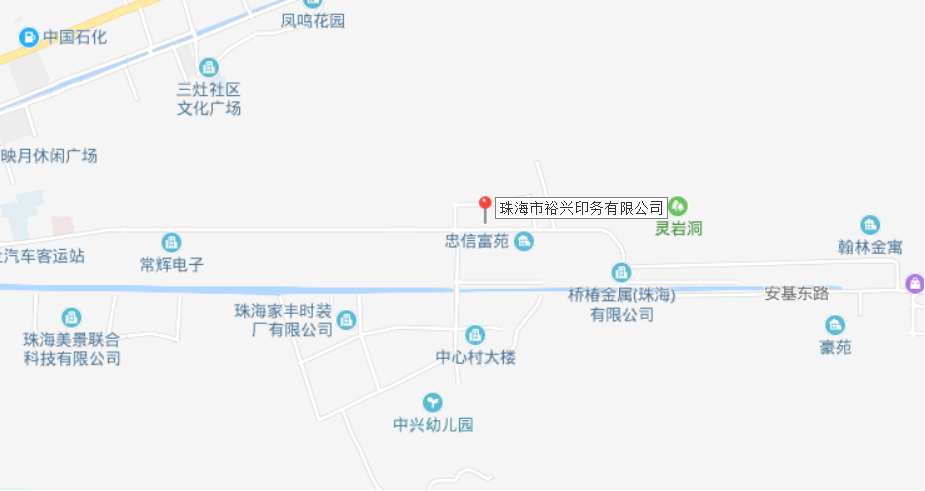The width and height of the screenshot is (925, 491).
Task: Tap the red pin for 珠海市裕兴印务有限公司
Action: tap(485, 208)
